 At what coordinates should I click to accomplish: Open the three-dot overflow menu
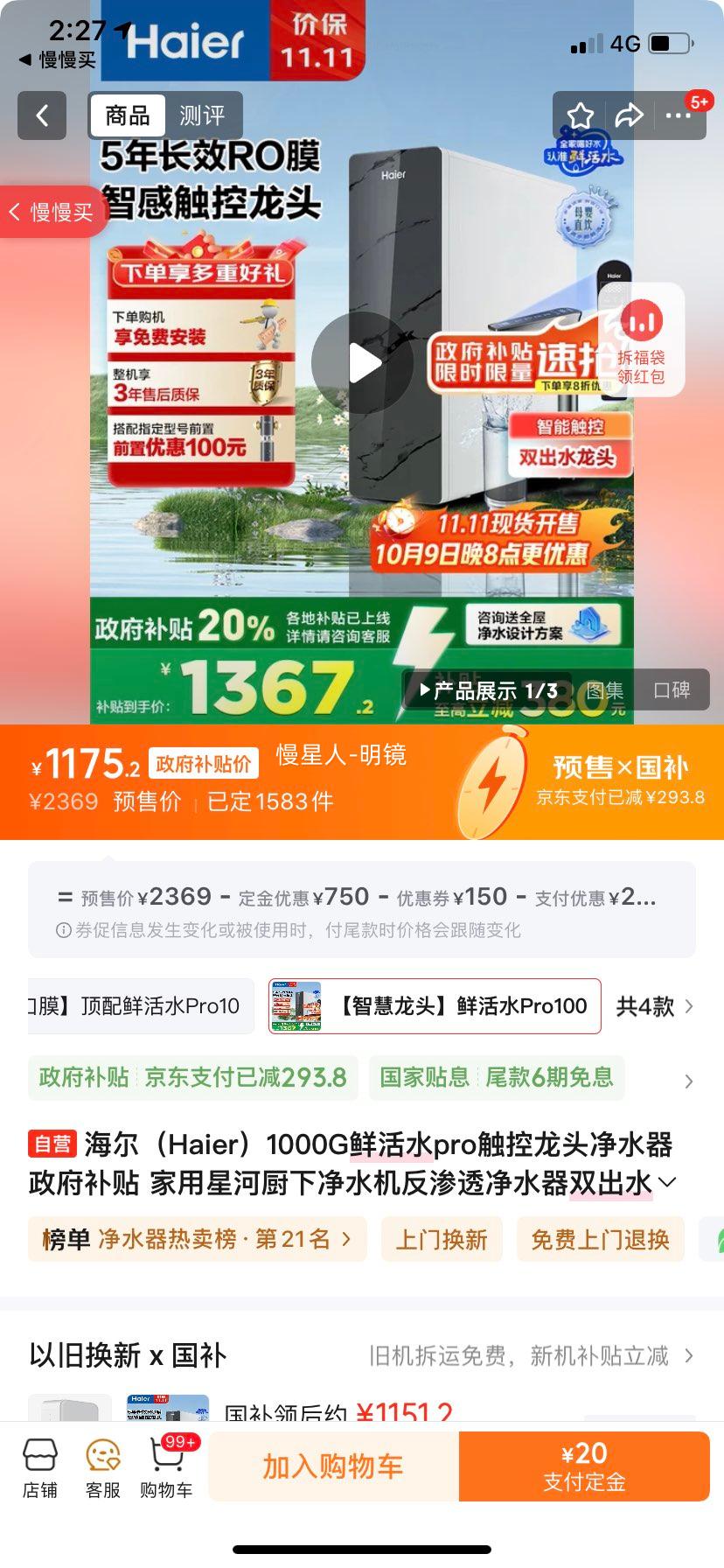coord(679,115)
